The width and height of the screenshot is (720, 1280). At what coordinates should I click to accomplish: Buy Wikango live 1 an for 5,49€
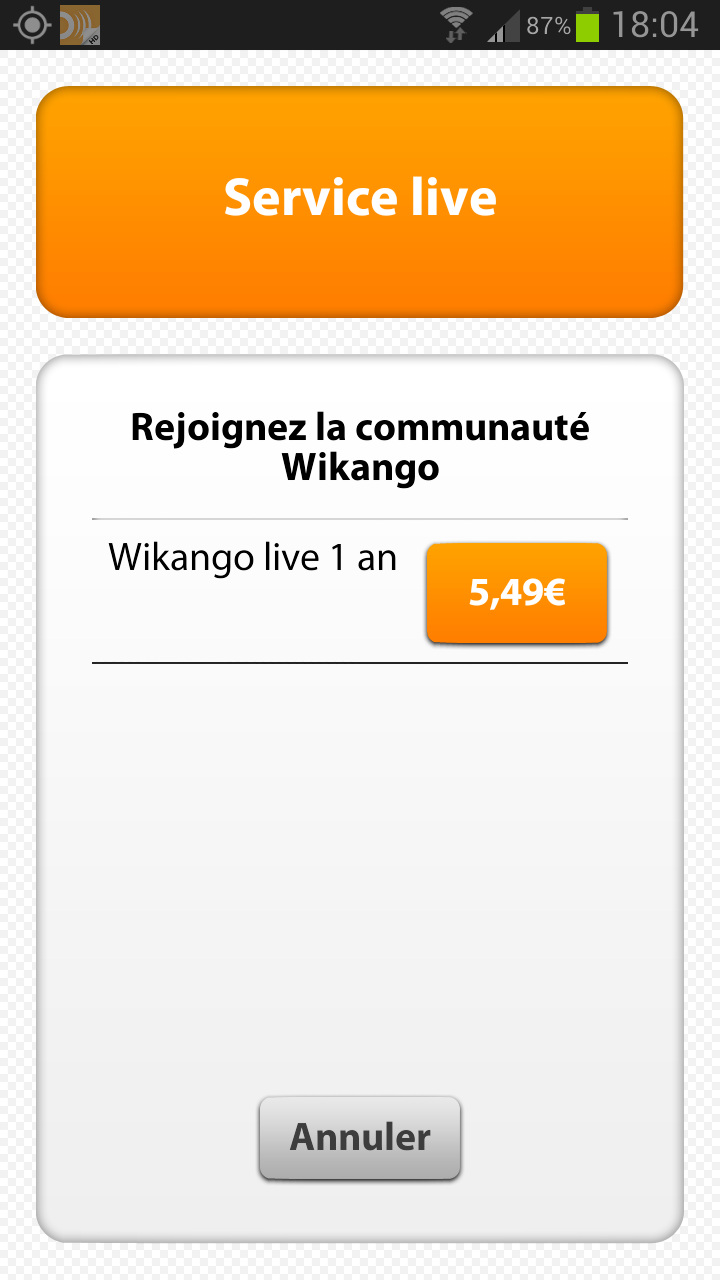click(517, 593)
